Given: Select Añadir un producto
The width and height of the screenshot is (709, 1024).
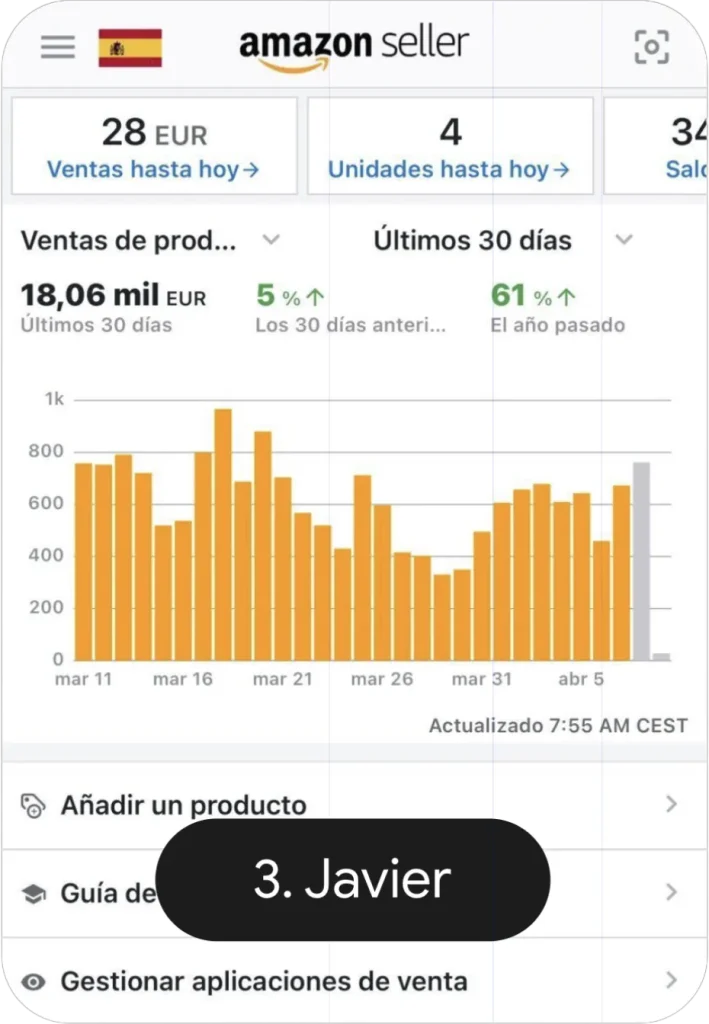Looking at the screenshot, I should tap(184, 805).
